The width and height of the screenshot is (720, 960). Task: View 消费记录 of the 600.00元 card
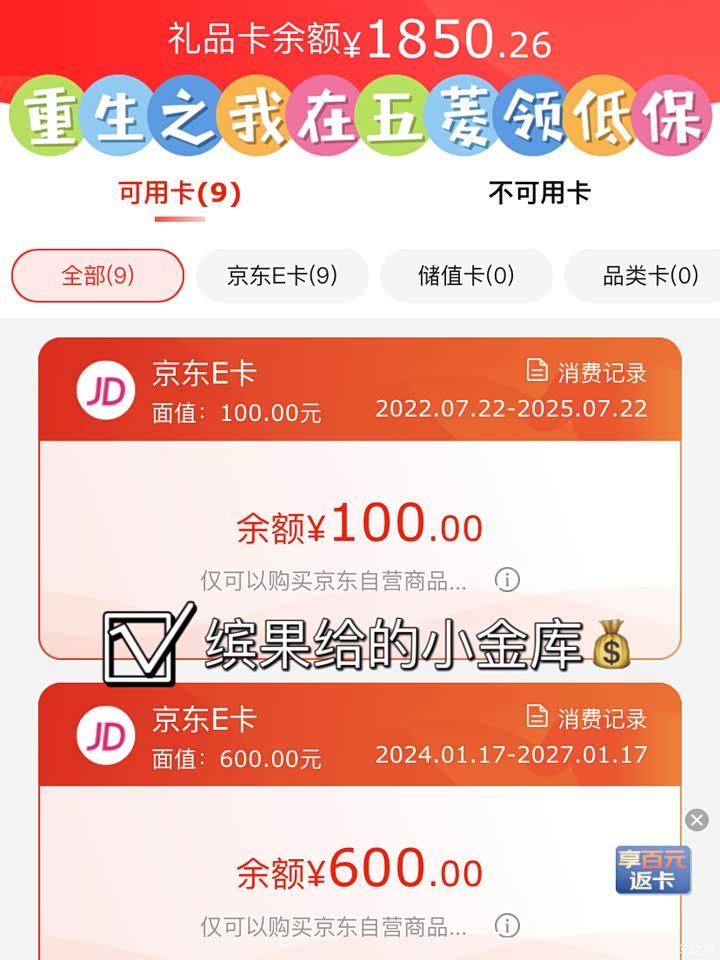coord(587,718)
